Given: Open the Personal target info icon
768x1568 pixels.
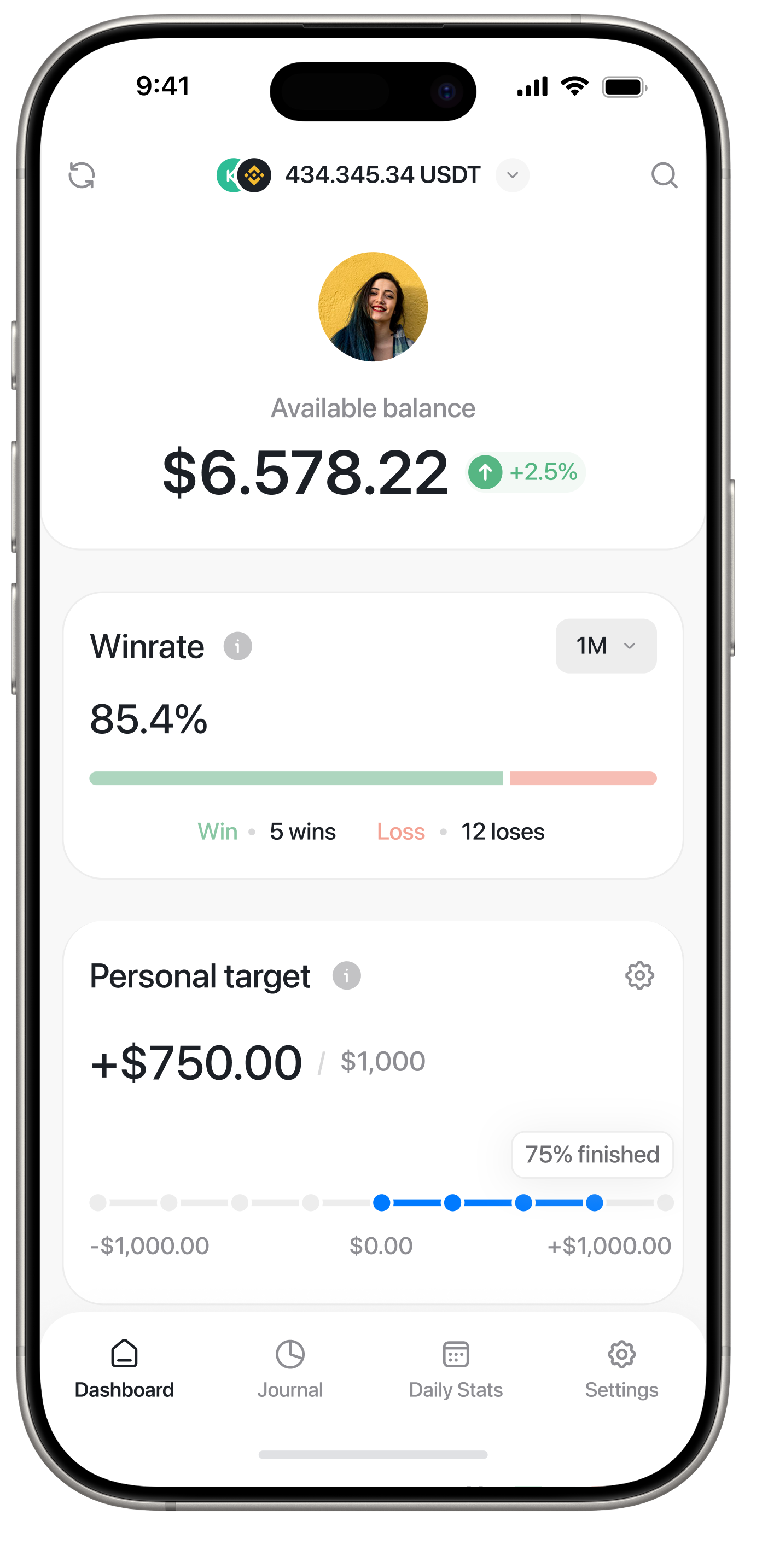Looking at the screenshot, I should [347, 976].
